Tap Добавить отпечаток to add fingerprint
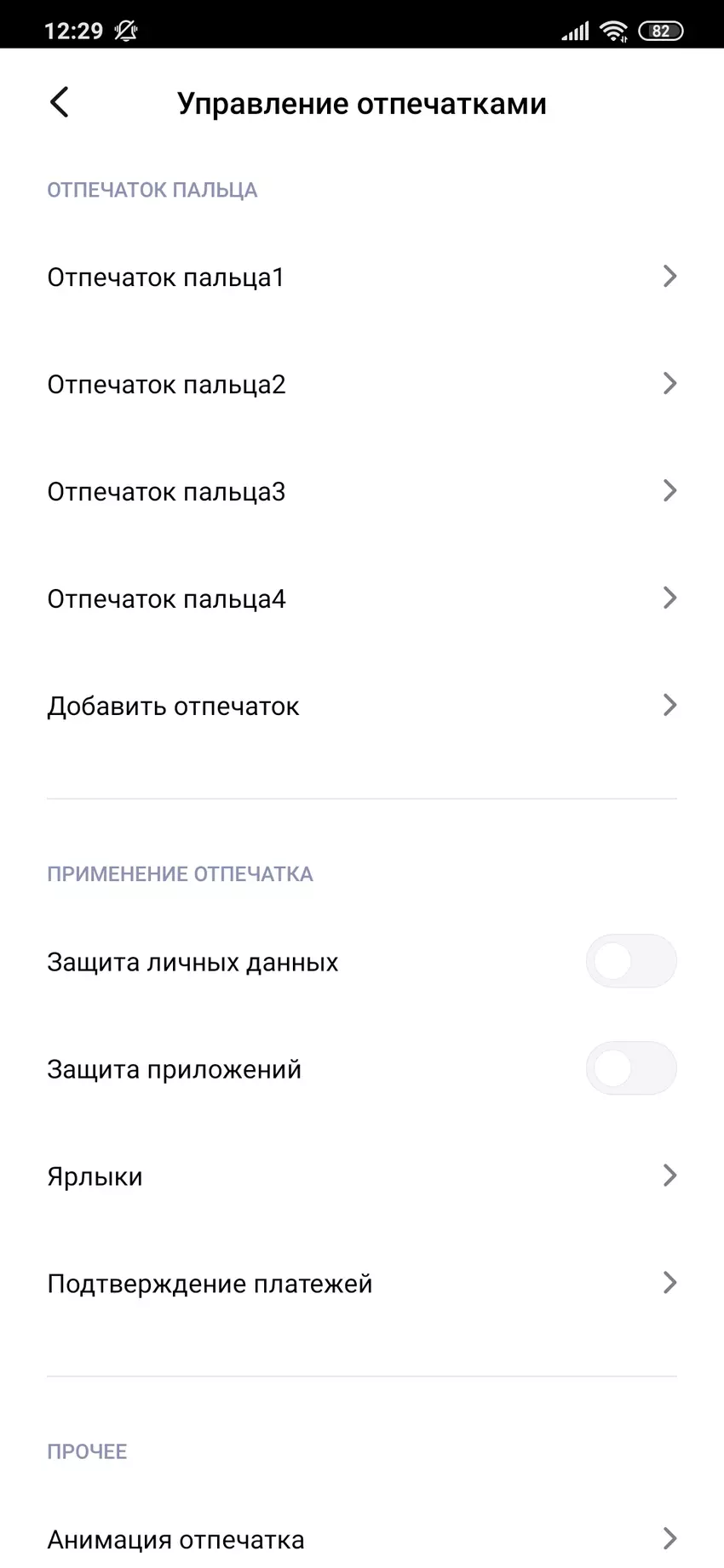 pyautogui.click(x=361, y=707)
